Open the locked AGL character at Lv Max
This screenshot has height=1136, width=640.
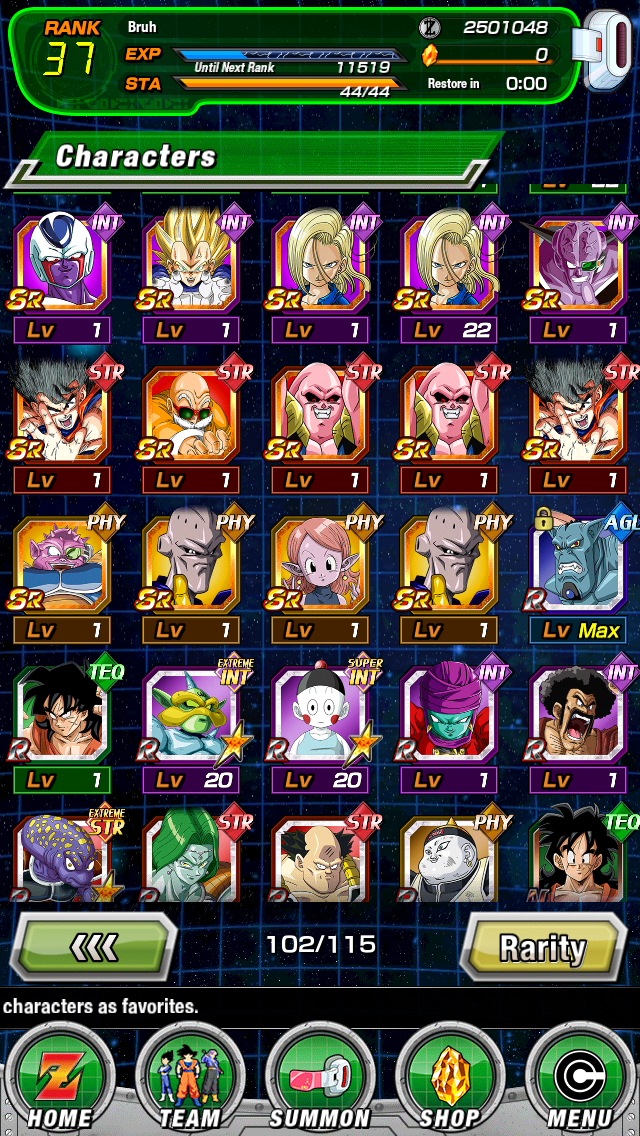(x=578, y=574)
